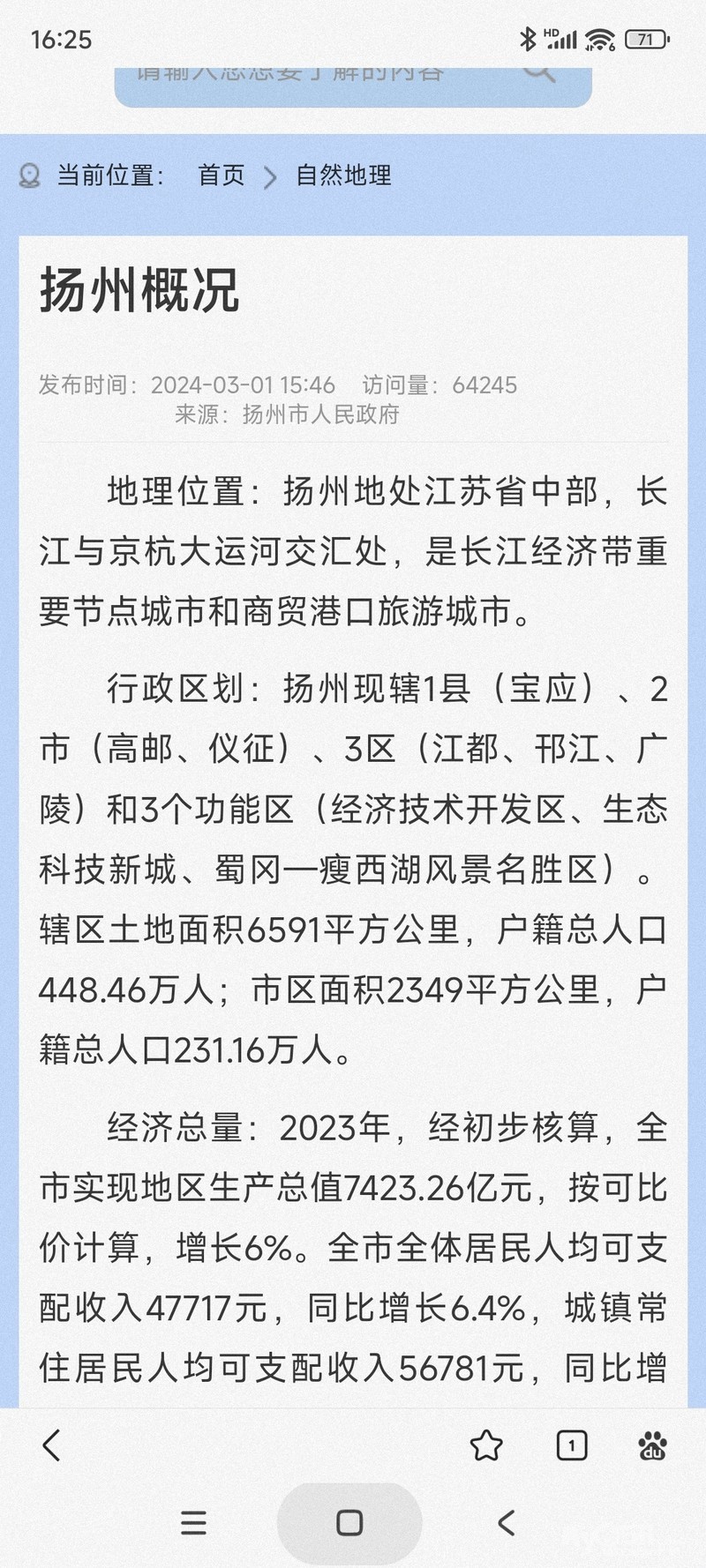This screenshot has width=706, height=1568.
Task: Bookmark this page with the star icon
Action: pyautogui.click(x=486, y=1445)
